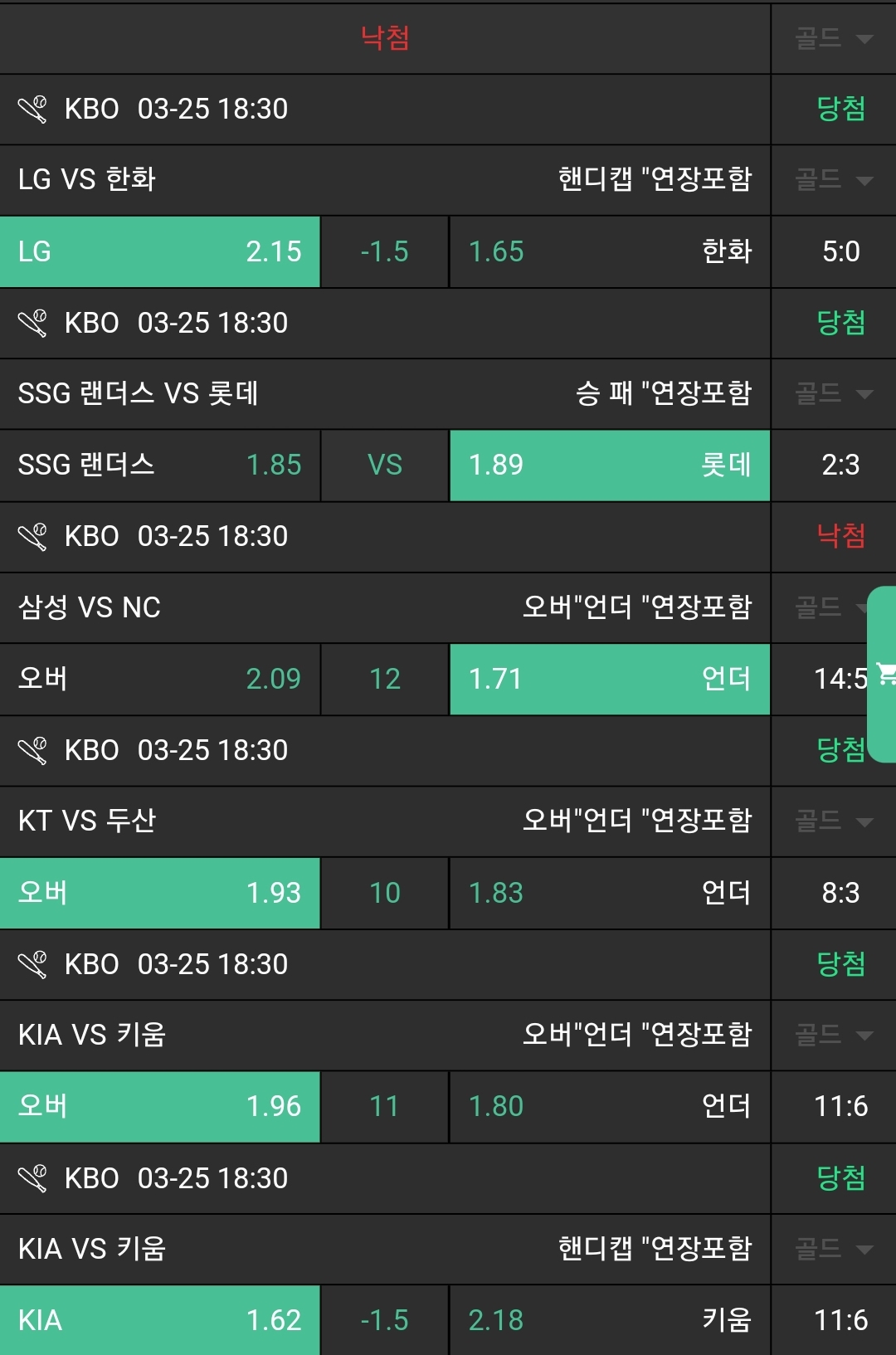Expand the 골드 dropdown beside the top 낙첨 header
This screenshot has height=1355, width=896.
[833, 38]
